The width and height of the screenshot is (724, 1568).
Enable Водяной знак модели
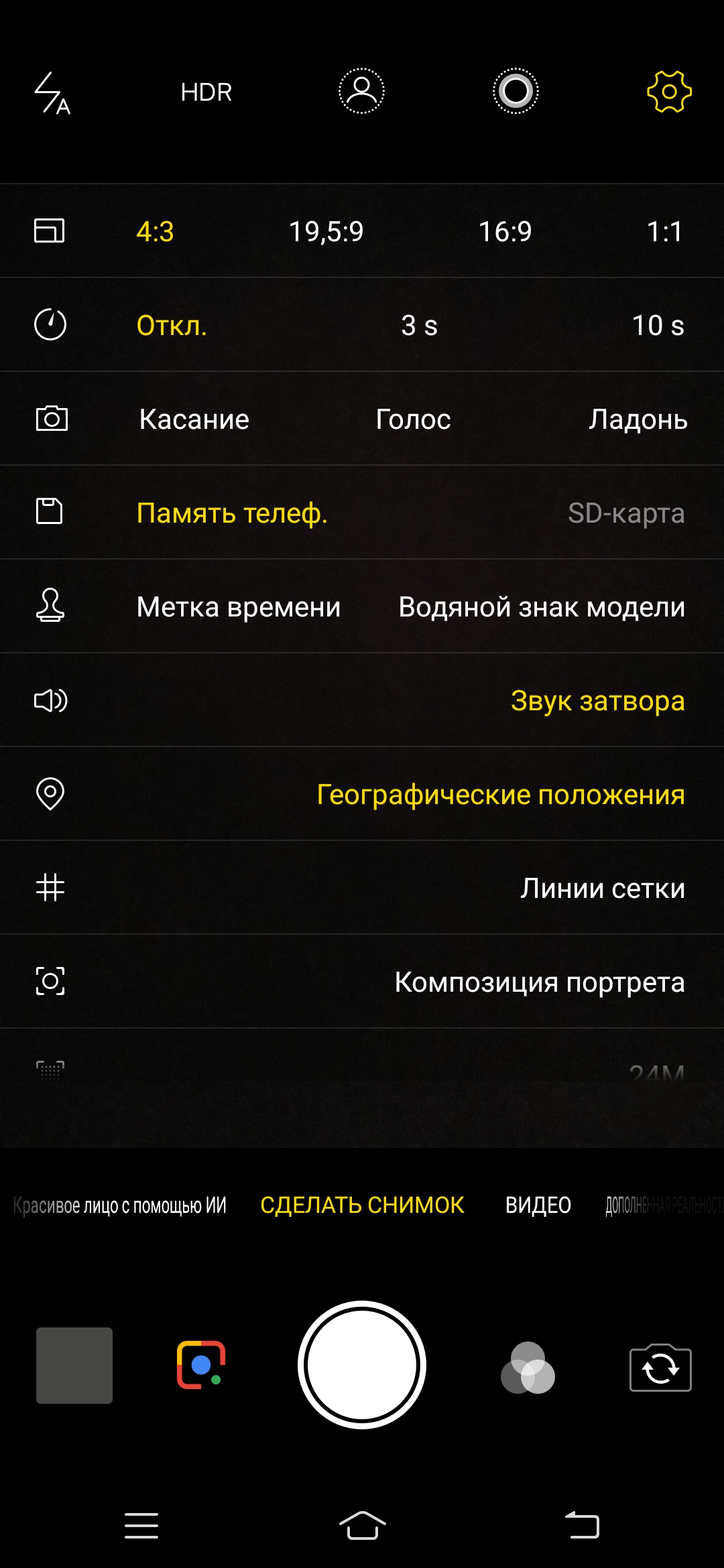[542, 607]
